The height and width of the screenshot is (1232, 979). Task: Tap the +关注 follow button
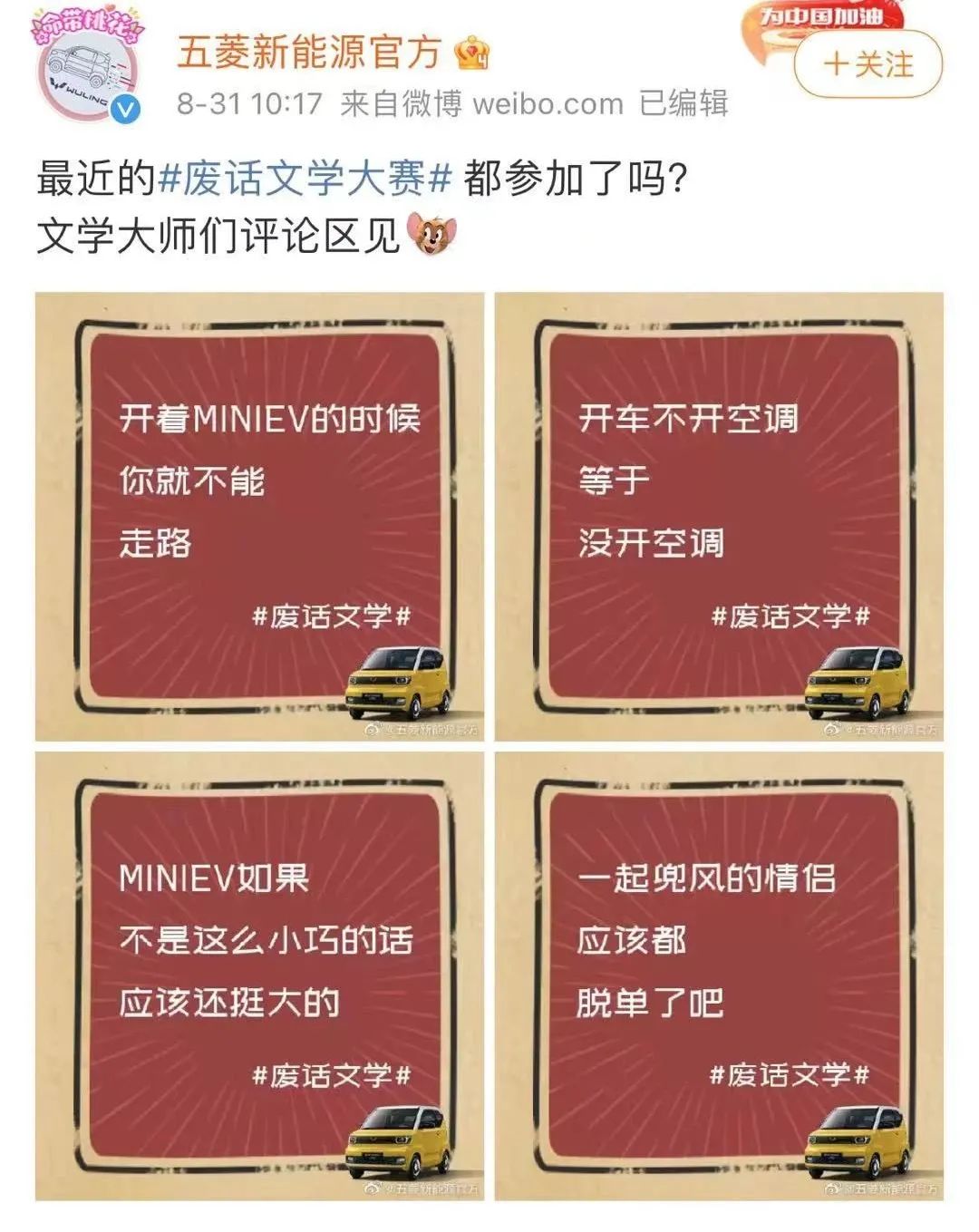click(x=868, y=64)
